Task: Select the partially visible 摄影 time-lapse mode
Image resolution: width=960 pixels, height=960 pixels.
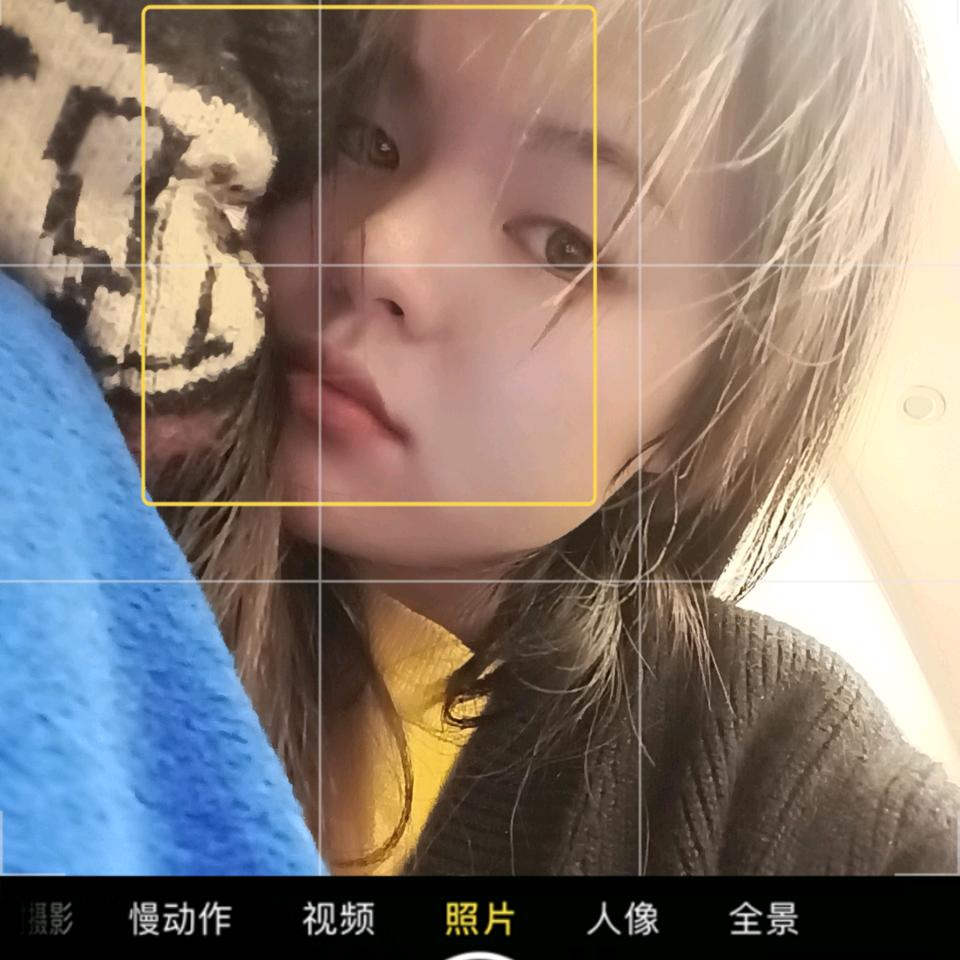Action: click(x=47, y=919)
